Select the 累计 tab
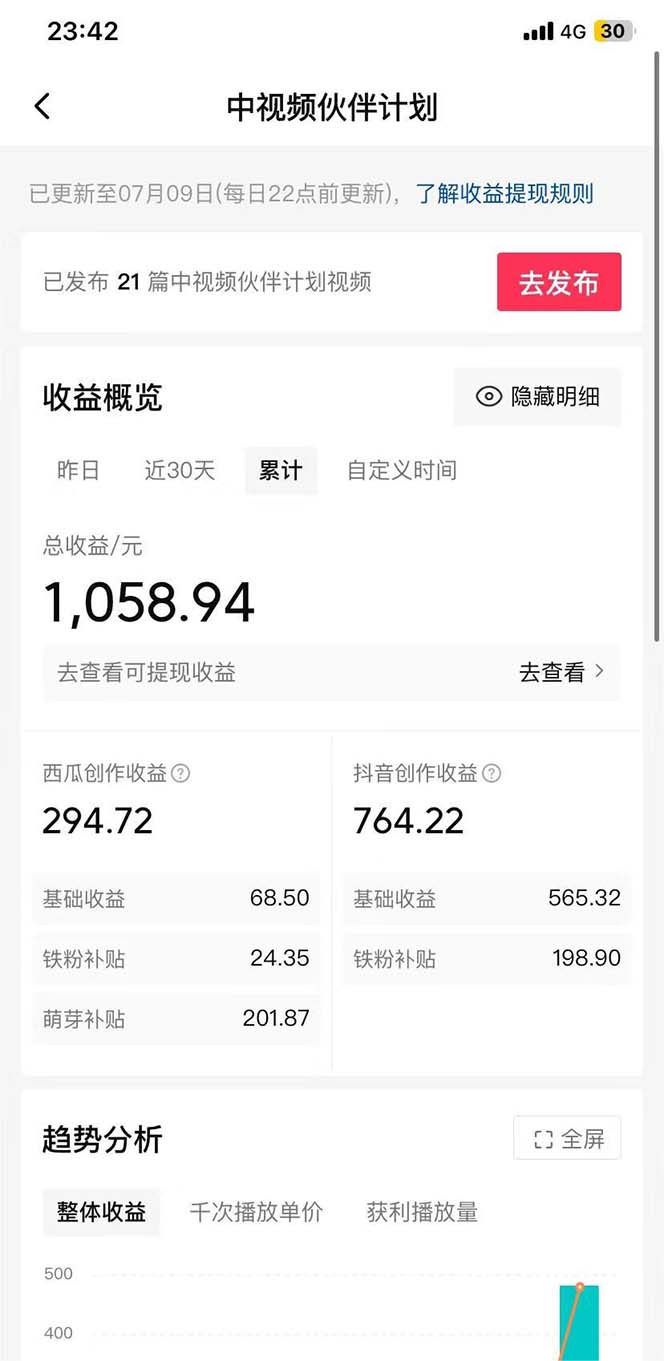This screenshot has height=1361, width=664. [280, 470]
